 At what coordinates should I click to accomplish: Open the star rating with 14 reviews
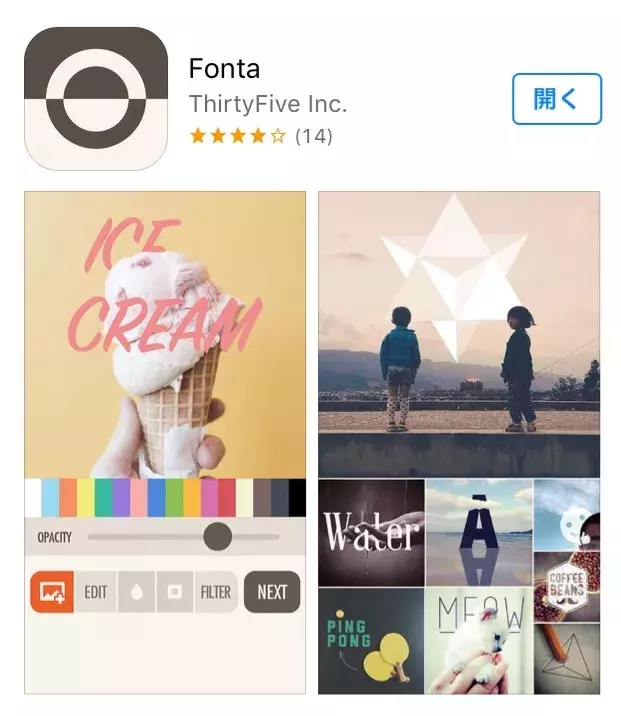[260, 136]
